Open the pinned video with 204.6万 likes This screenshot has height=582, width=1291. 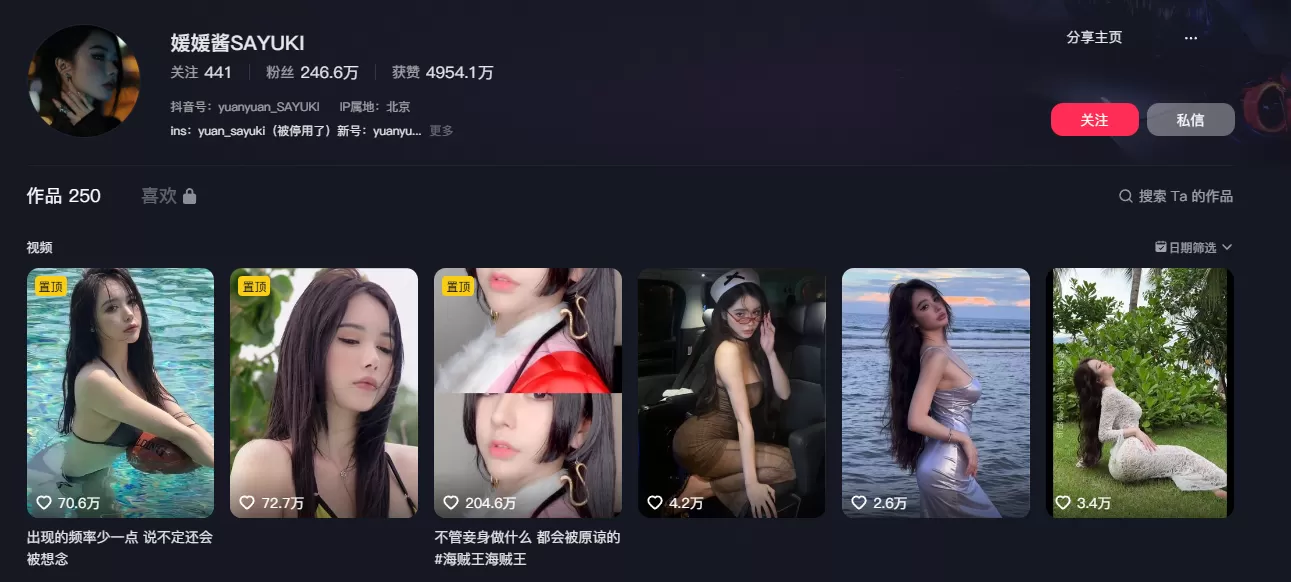(528, 392)
